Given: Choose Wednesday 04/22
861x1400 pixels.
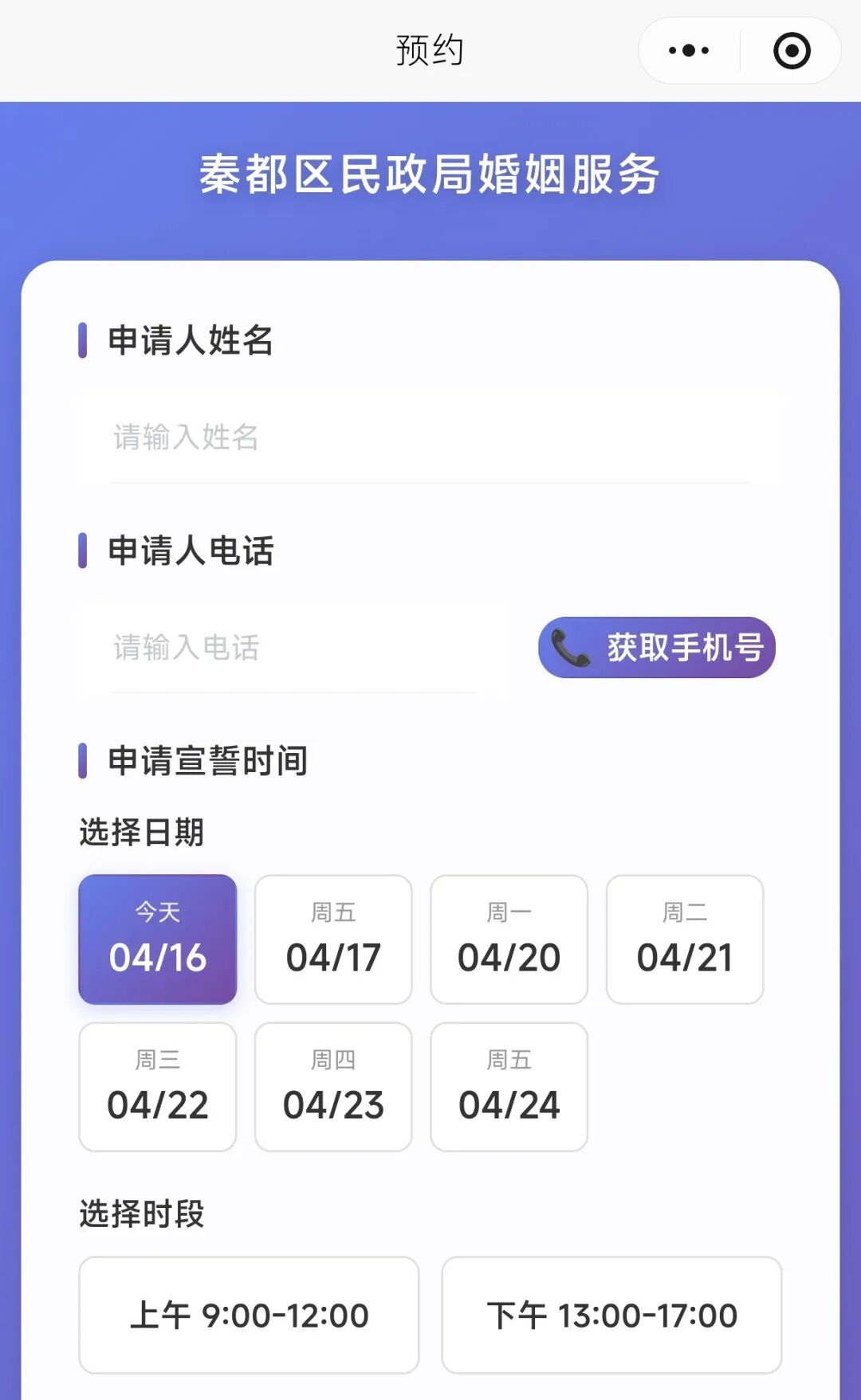Looking at the screenshot, I should click(158, 1087).
